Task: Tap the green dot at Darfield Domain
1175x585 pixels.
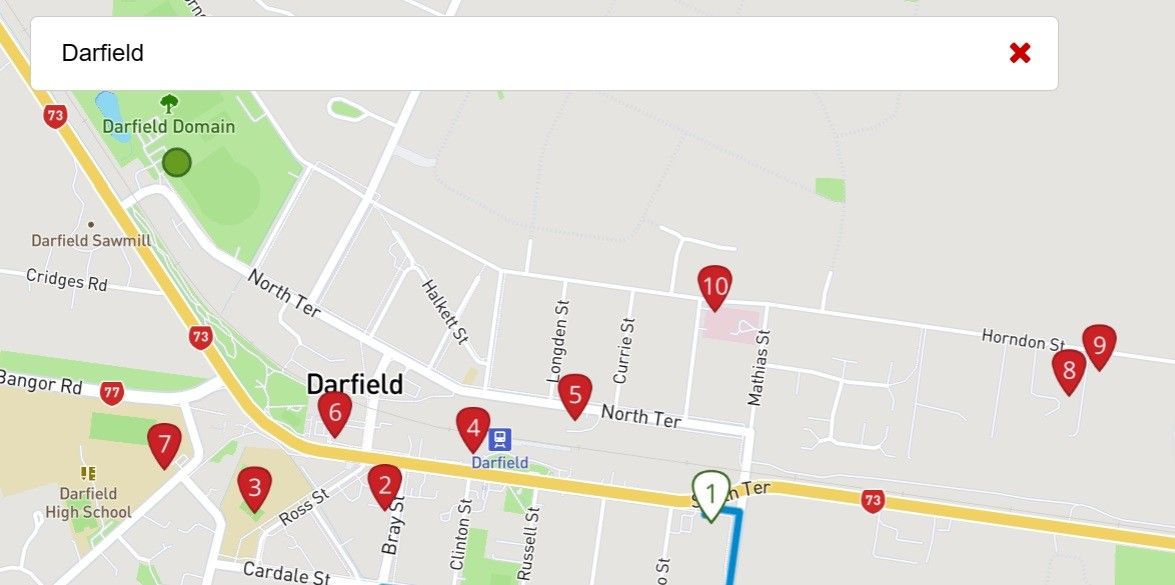Action: (x=176, y=162)
